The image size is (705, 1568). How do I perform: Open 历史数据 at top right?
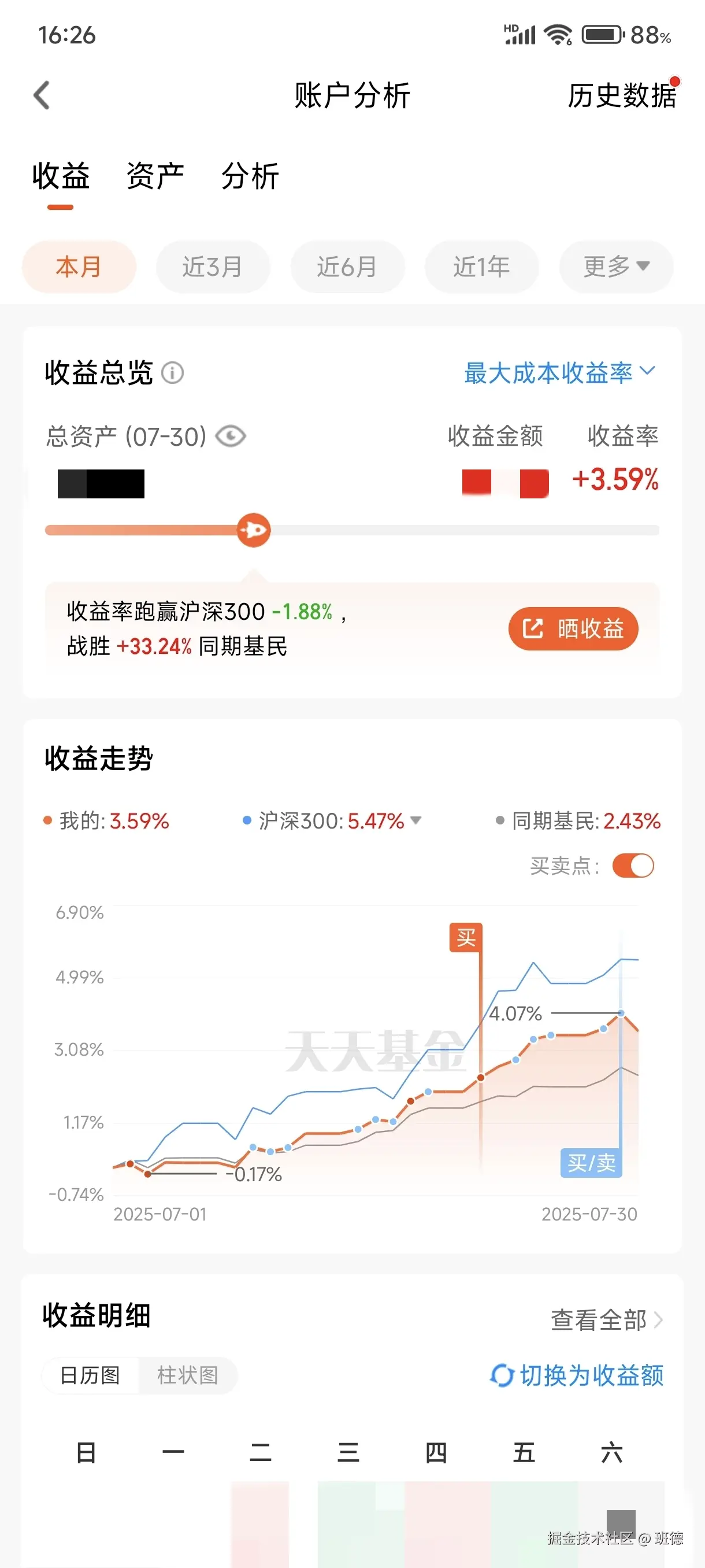point(622,96)
